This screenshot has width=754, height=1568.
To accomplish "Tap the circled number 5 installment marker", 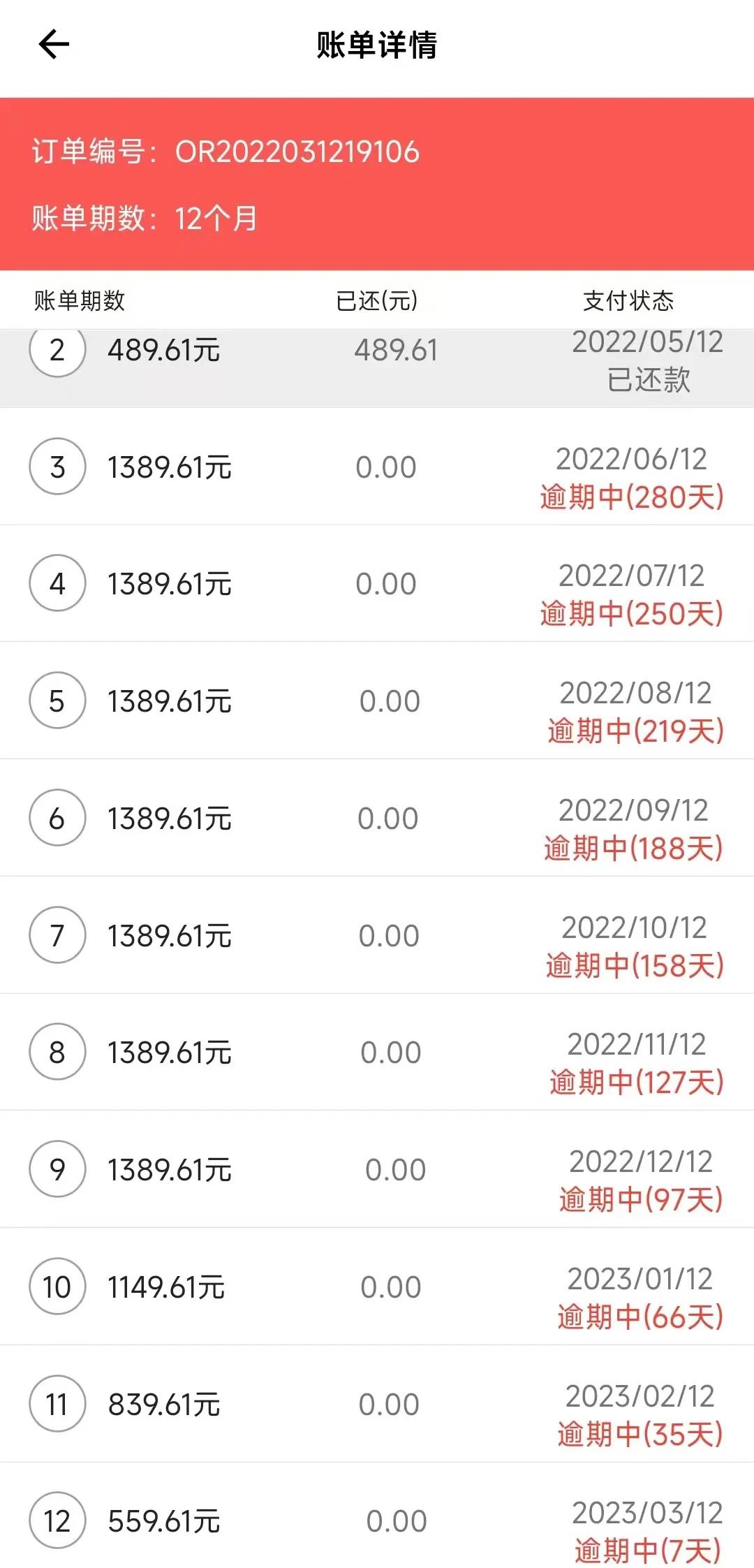I will 57,701.
